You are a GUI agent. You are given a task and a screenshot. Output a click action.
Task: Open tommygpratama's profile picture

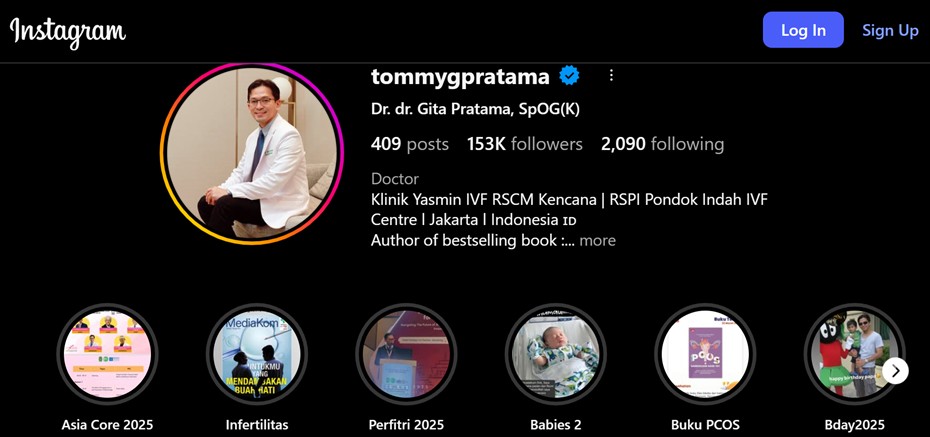click(252, 153)
